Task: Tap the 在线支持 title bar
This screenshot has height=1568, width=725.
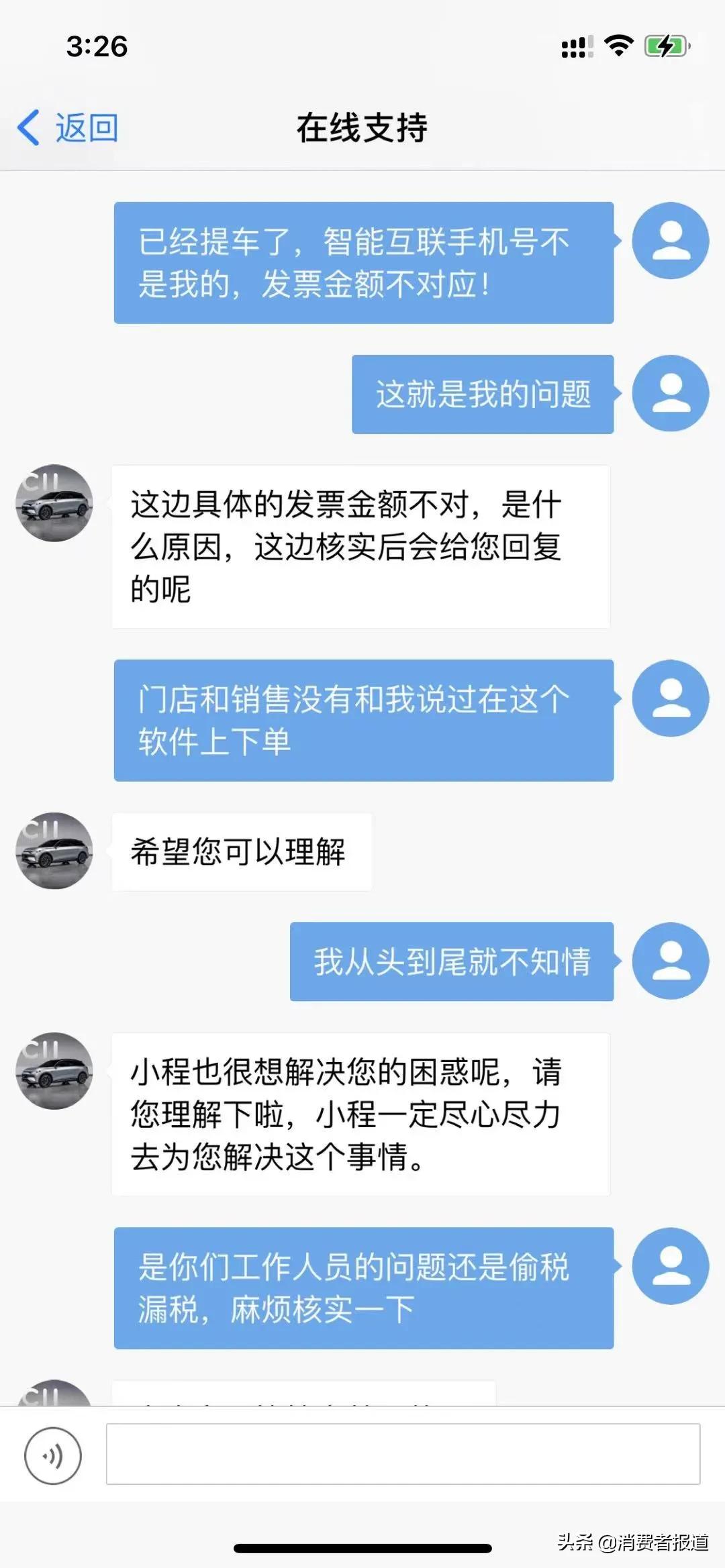Action: (x=362, y=127)
